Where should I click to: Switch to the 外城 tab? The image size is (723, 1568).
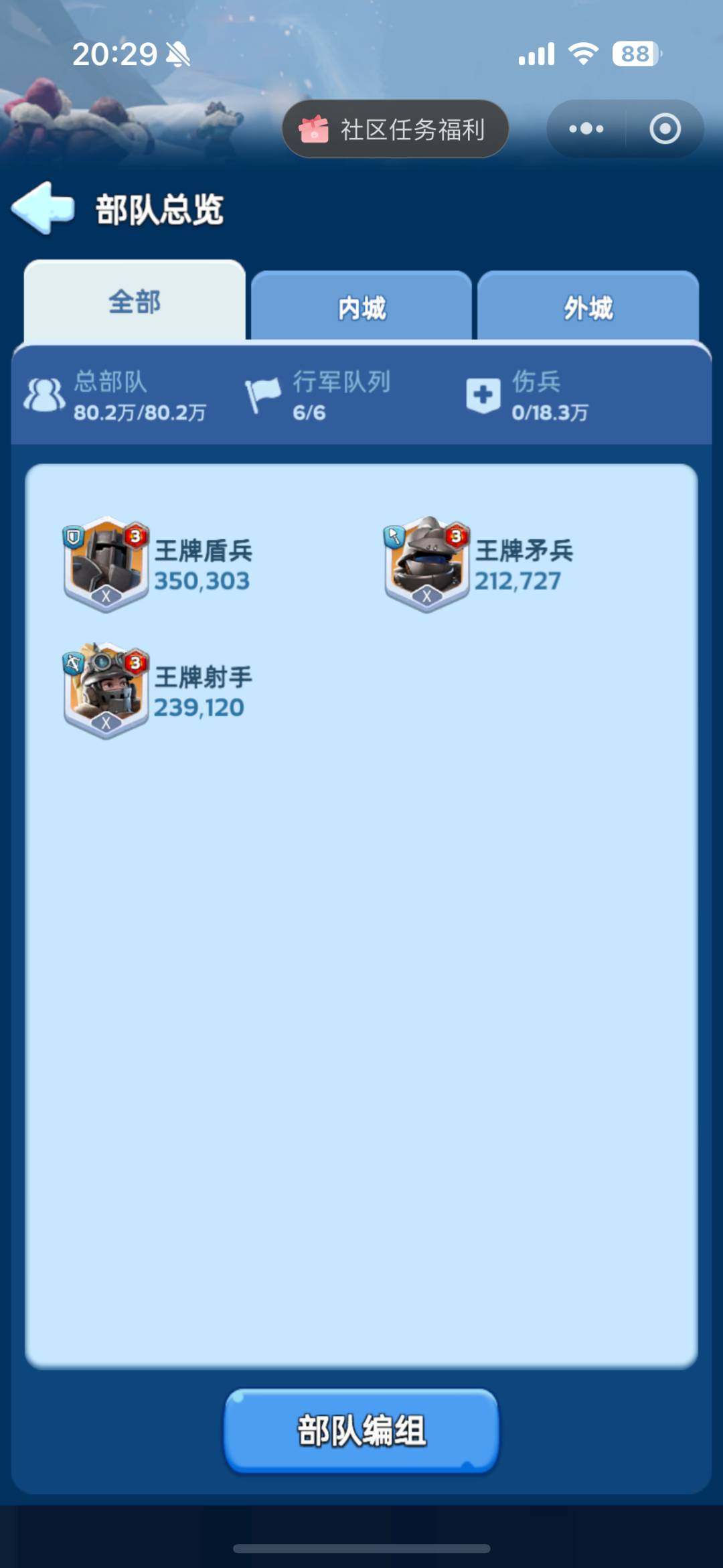point(588,305)
